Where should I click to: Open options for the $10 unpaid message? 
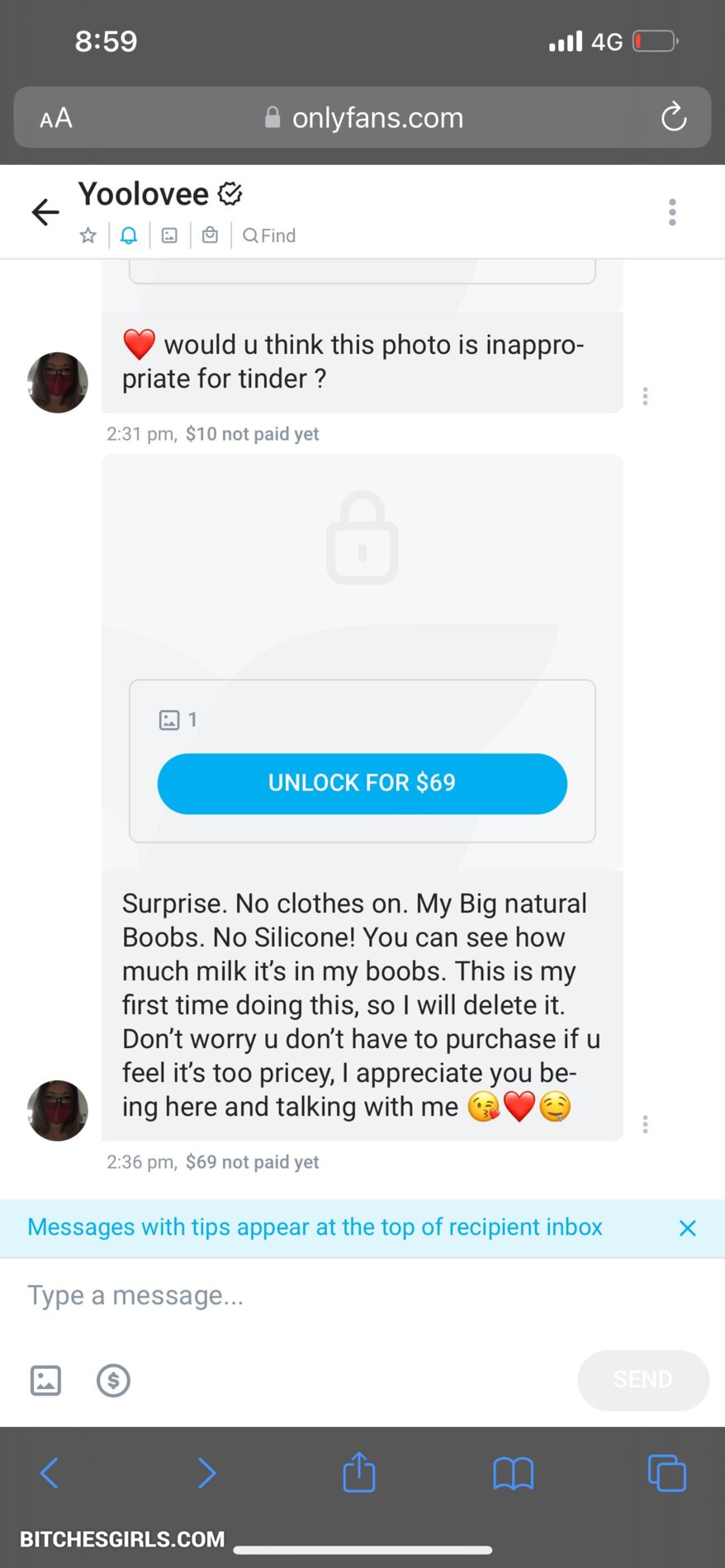tap(645, 397)
